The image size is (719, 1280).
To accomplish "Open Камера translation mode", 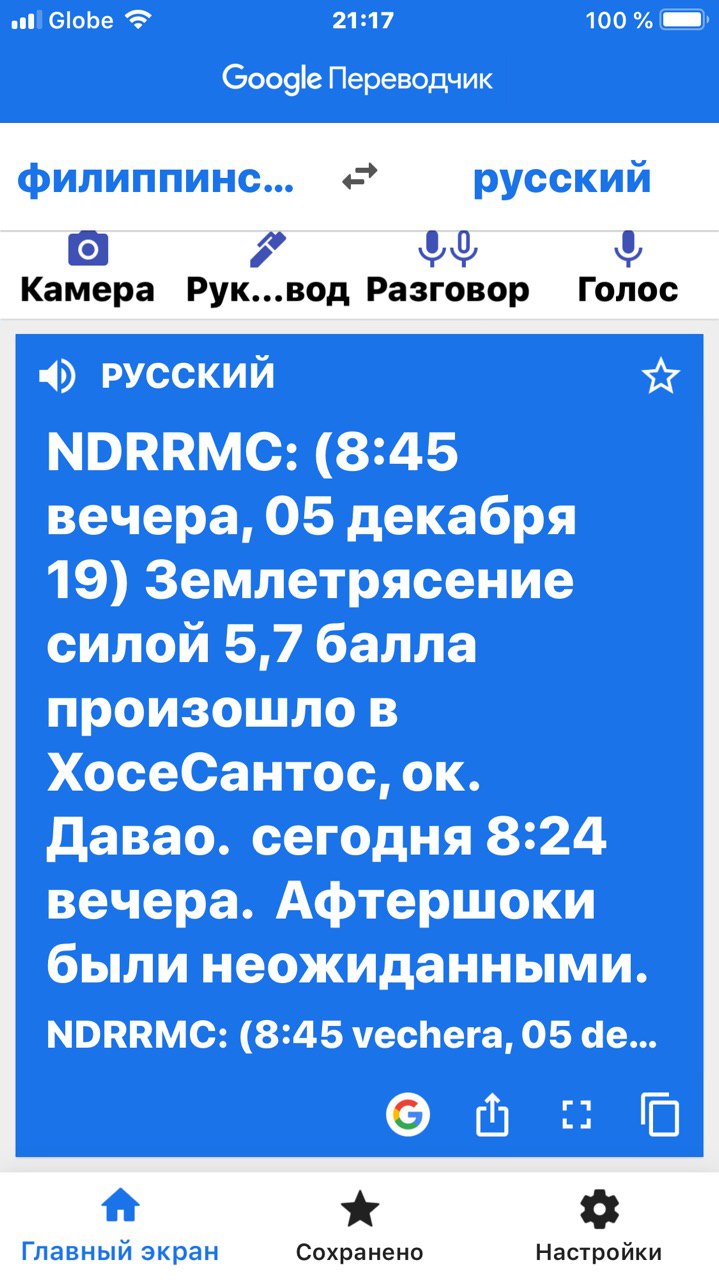I will [x=88, y=268].
